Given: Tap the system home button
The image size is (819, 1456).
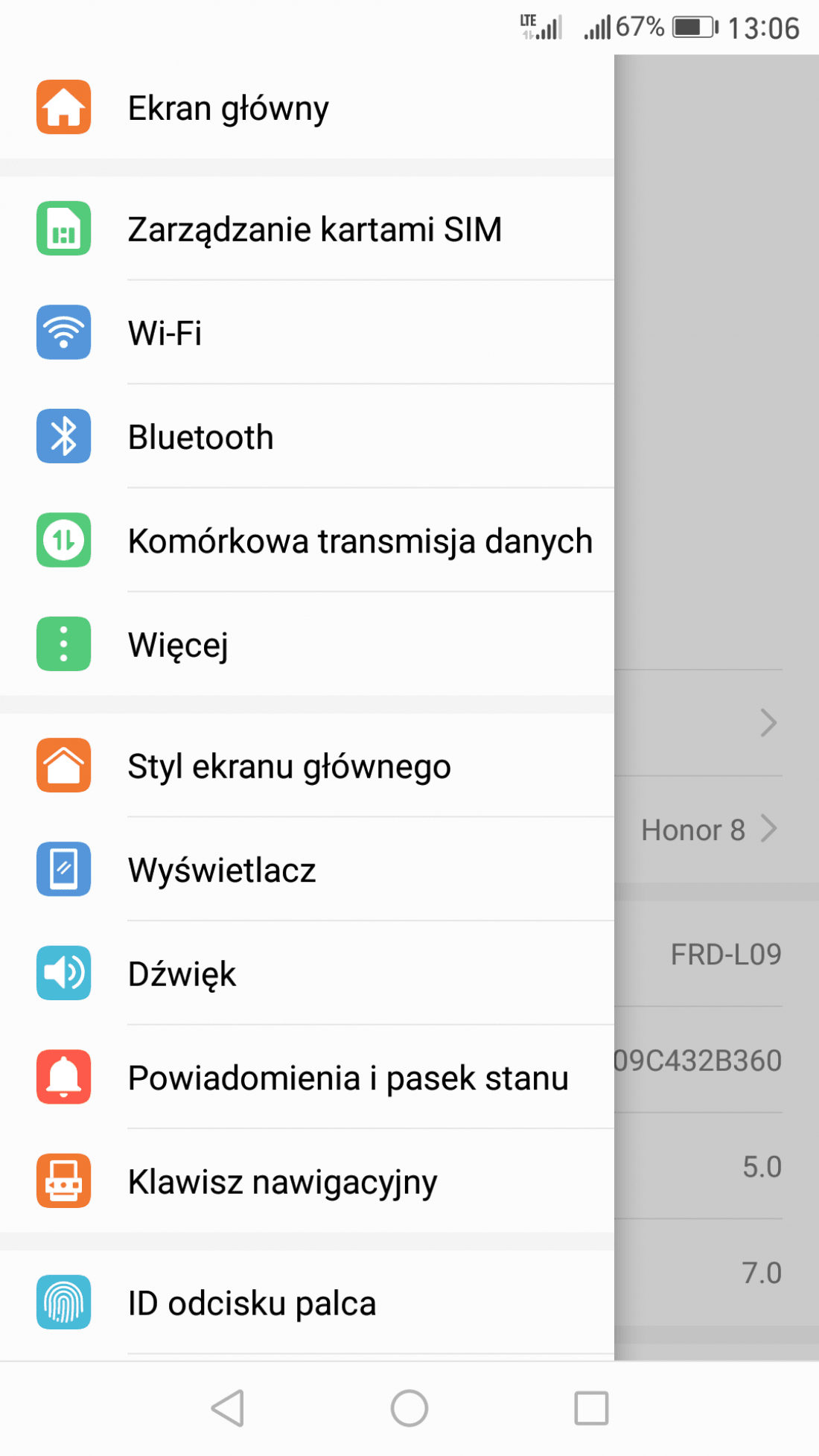Looking at the screenshot, I should [x=409, y=1408].
